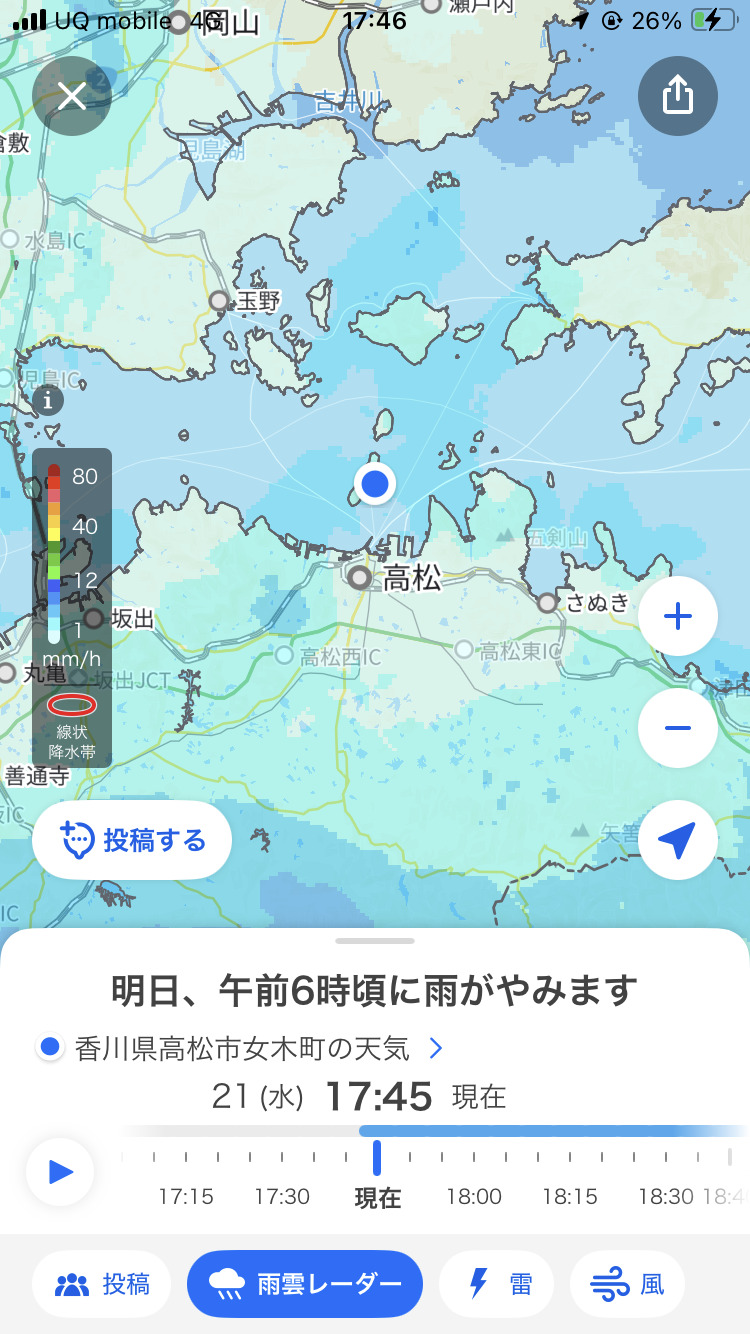Jump timeline to 18:00
750x1334 pixels.
tap(473, 1196)
